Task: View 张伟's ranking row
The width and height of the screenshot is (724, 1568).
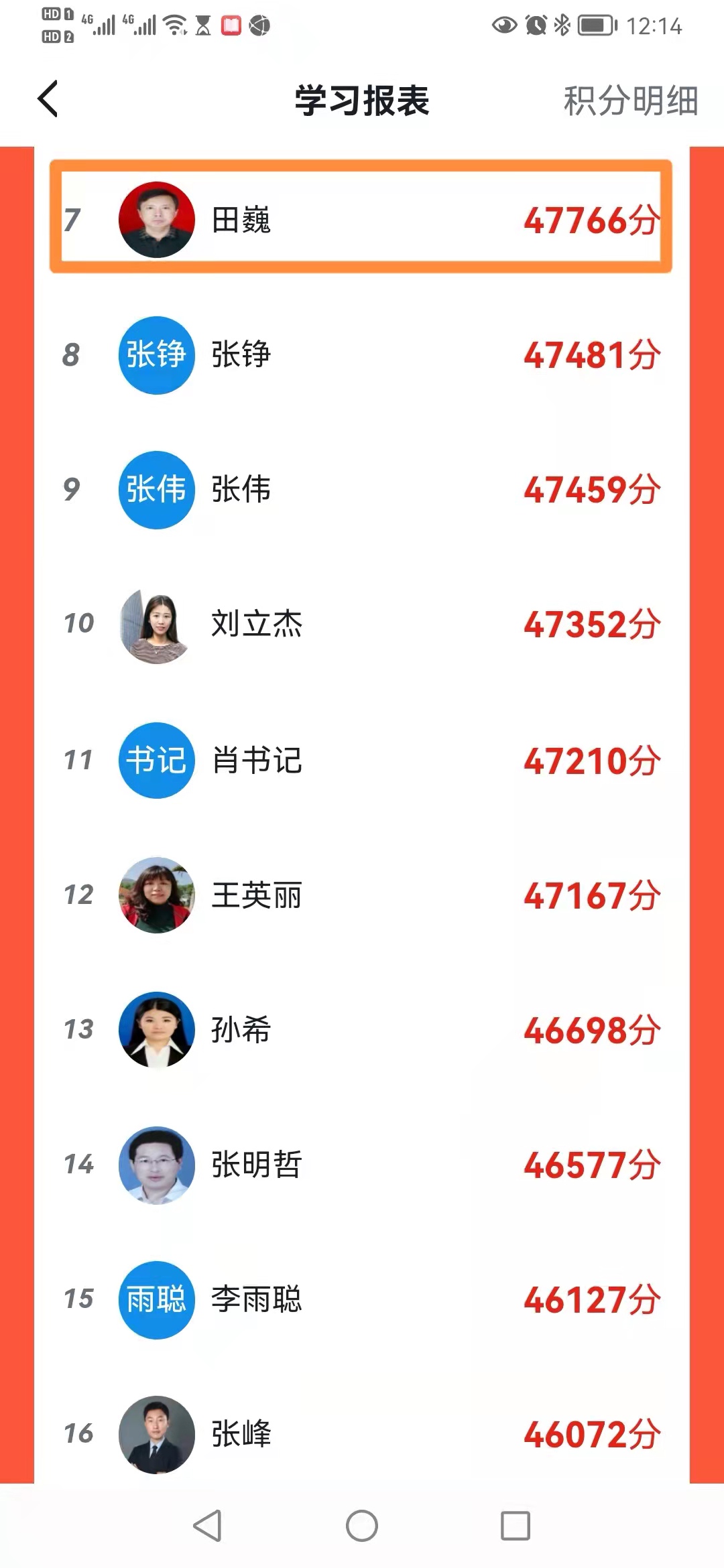Action: (x=361, y=489)
